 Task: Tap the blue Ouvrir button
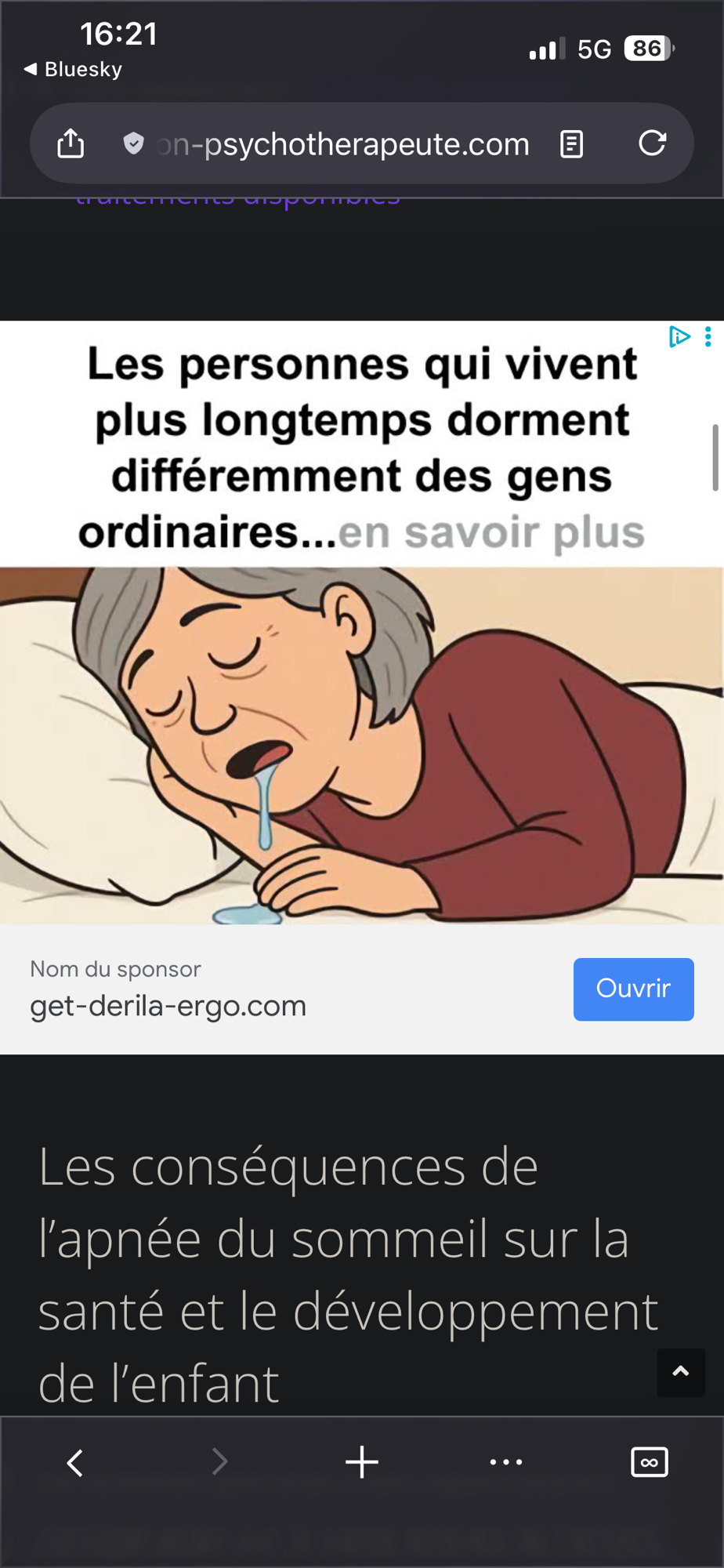[633, 989]
